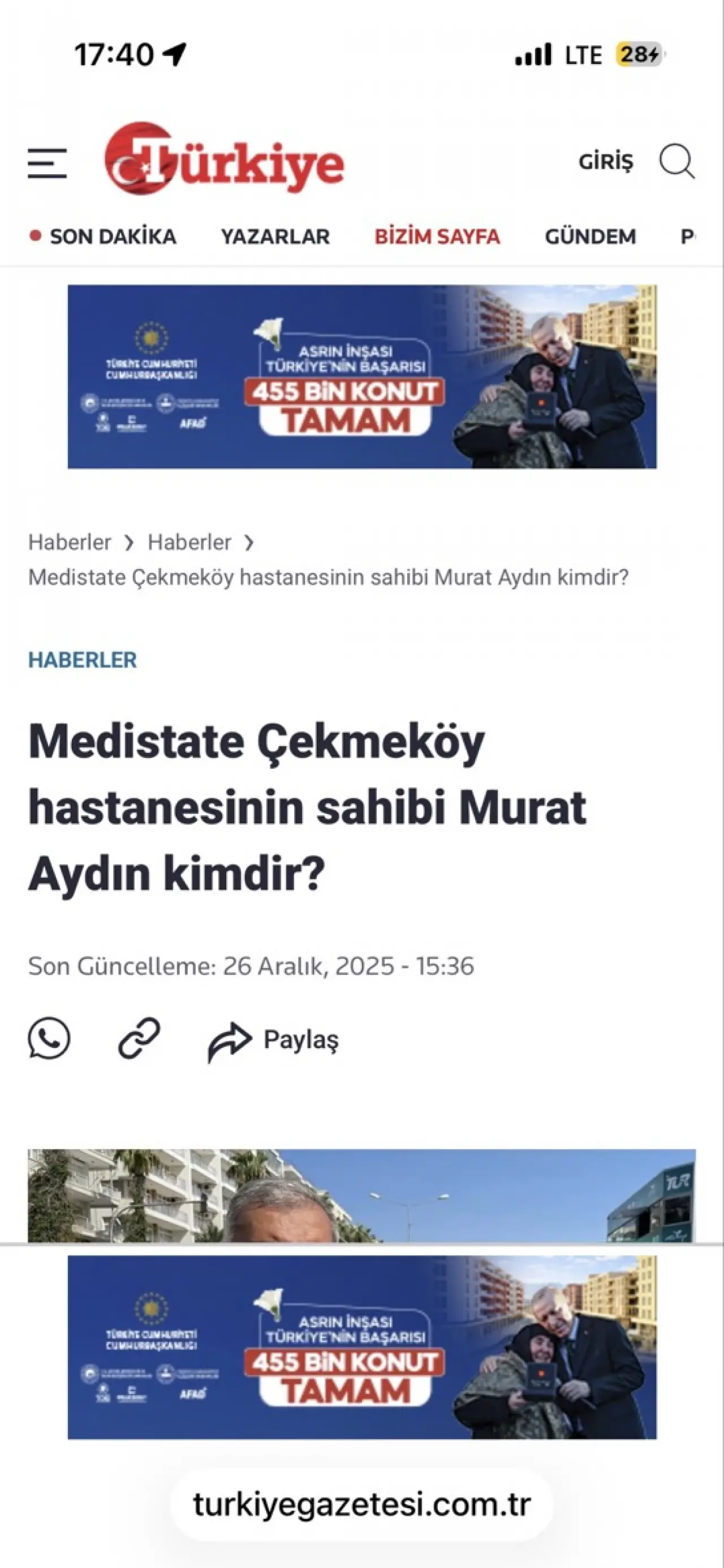Open the search magnifier

[676, 161]
